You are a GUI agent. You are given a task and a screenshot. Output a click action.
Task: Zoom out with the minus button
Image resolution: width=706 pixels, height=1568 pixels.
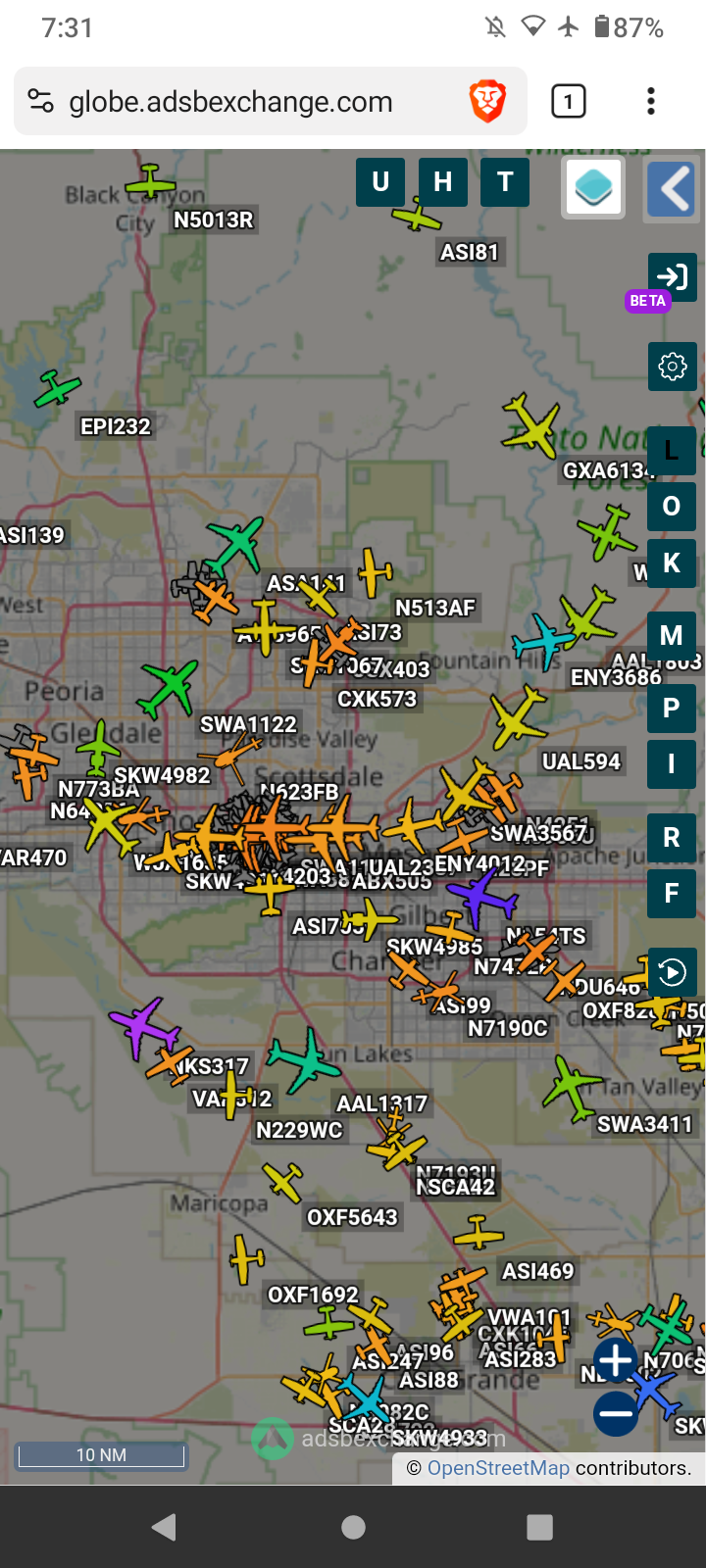point(616,1413)
